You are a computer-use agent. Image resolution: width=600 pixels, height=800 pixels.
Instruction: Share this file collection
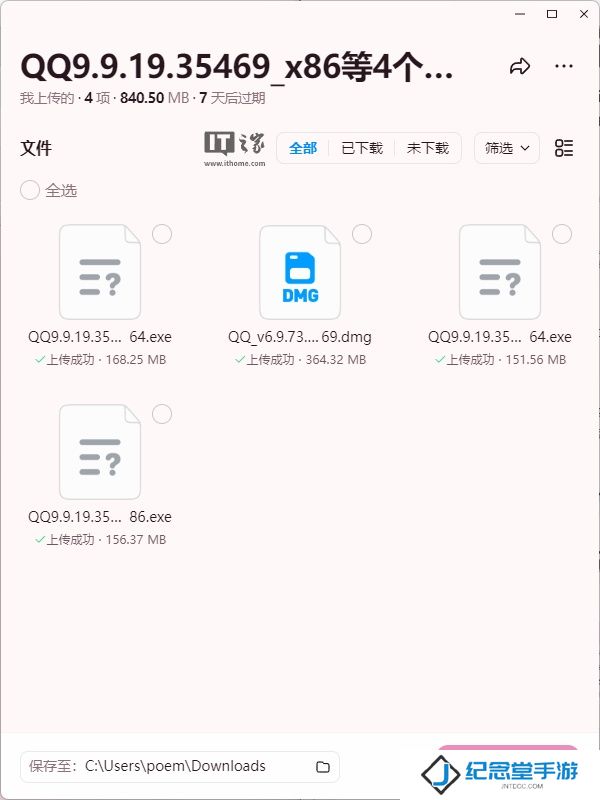519,67
